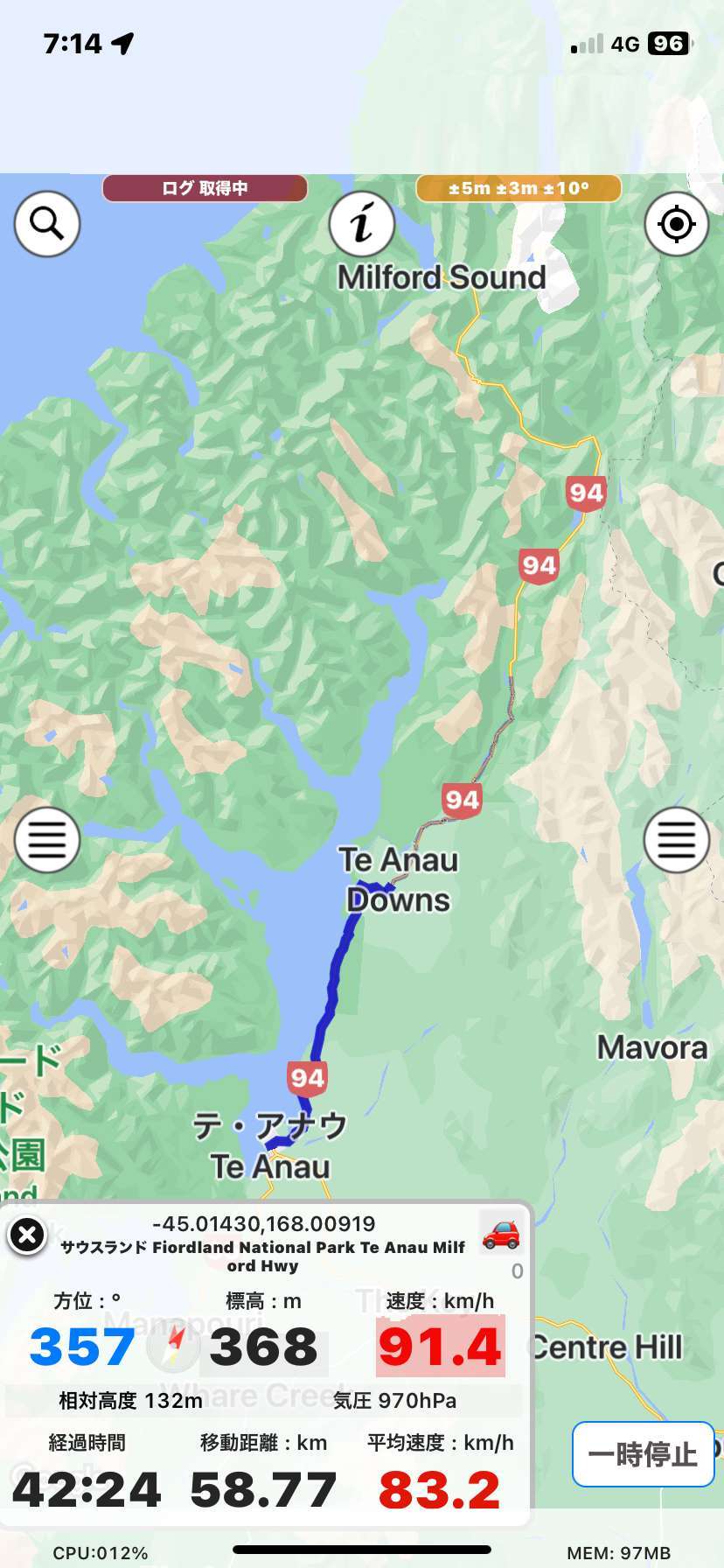The height and width of the screenshot is (1568, 724).
Task: Open the map search magnifier
Action: click(47, 224)
